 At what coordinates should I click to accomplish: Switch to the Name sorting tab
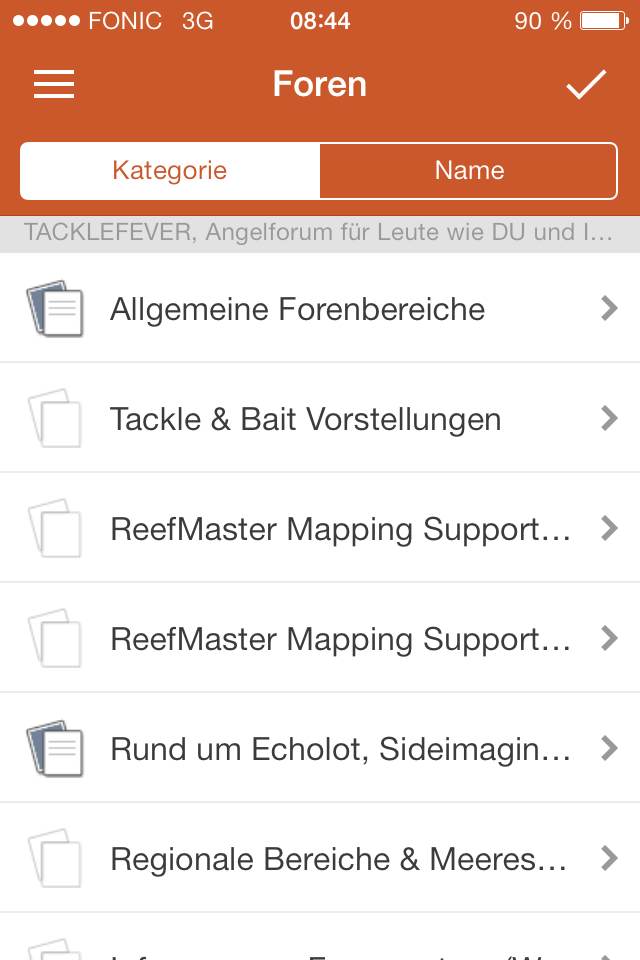[x=468, y=171]
